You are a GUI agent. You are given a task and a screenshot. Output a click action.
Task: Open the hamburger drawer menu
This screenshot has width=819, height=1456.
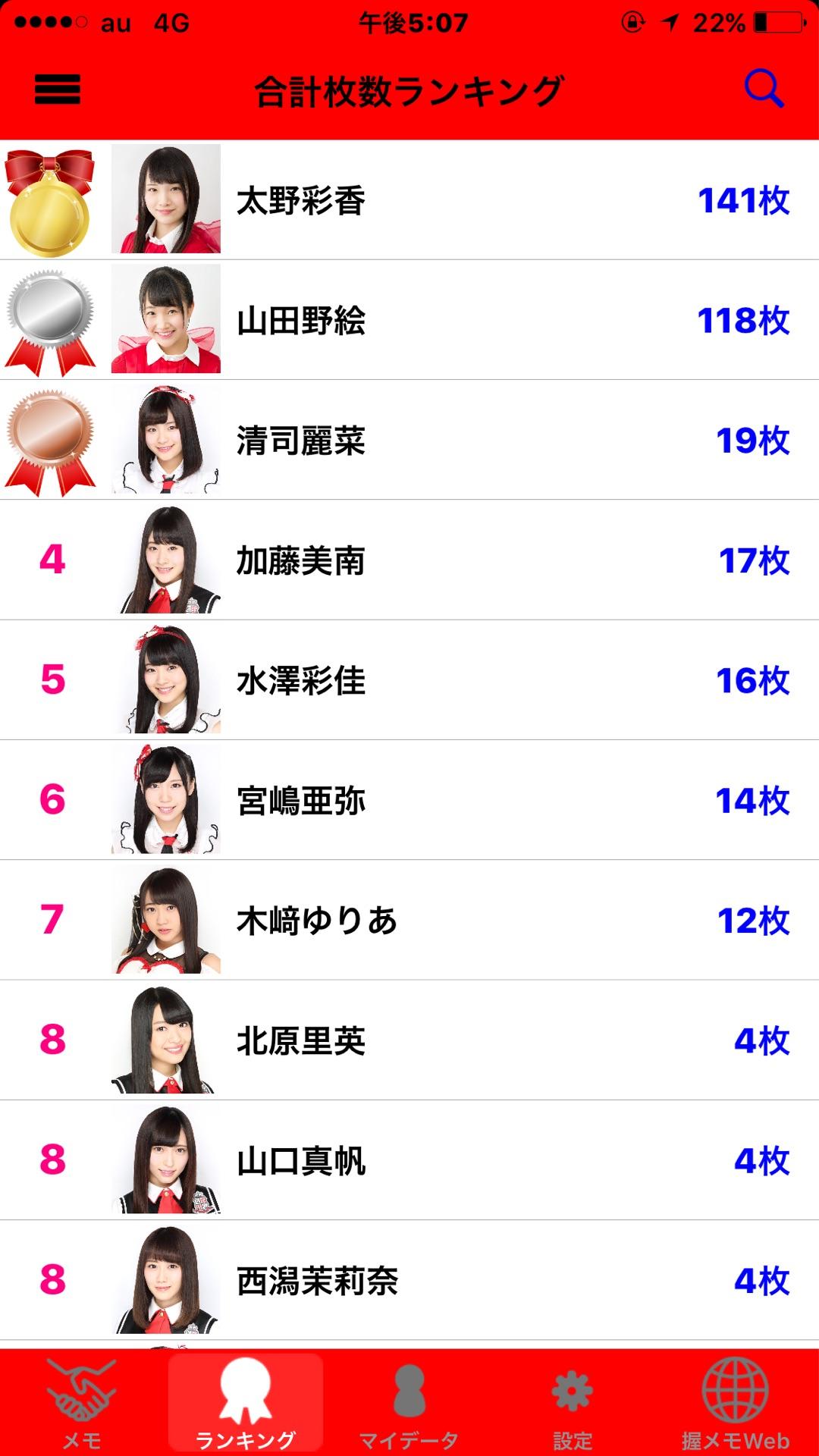pos(57,90)
